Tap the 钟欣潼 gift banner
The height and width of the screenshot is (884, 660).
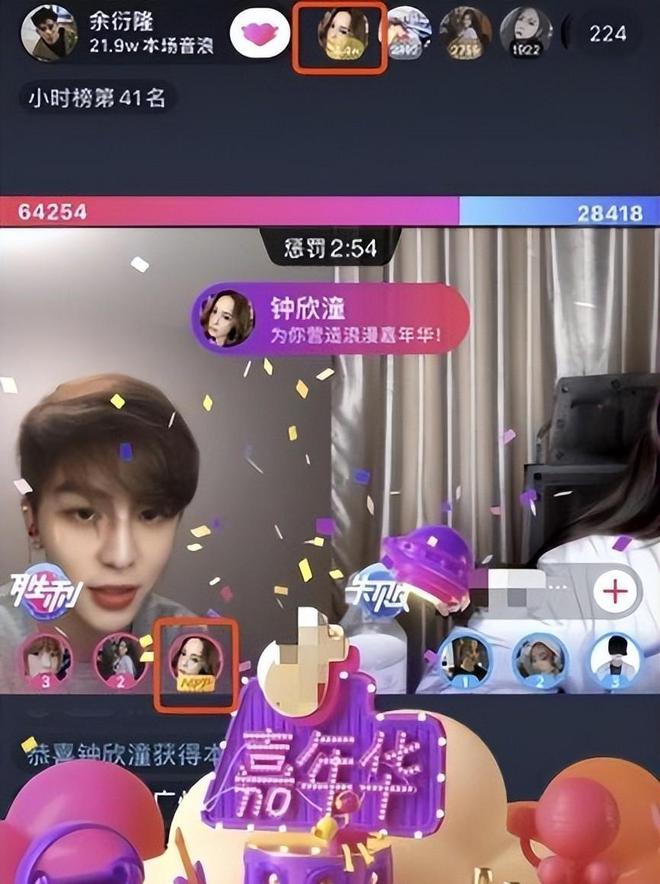330,320
